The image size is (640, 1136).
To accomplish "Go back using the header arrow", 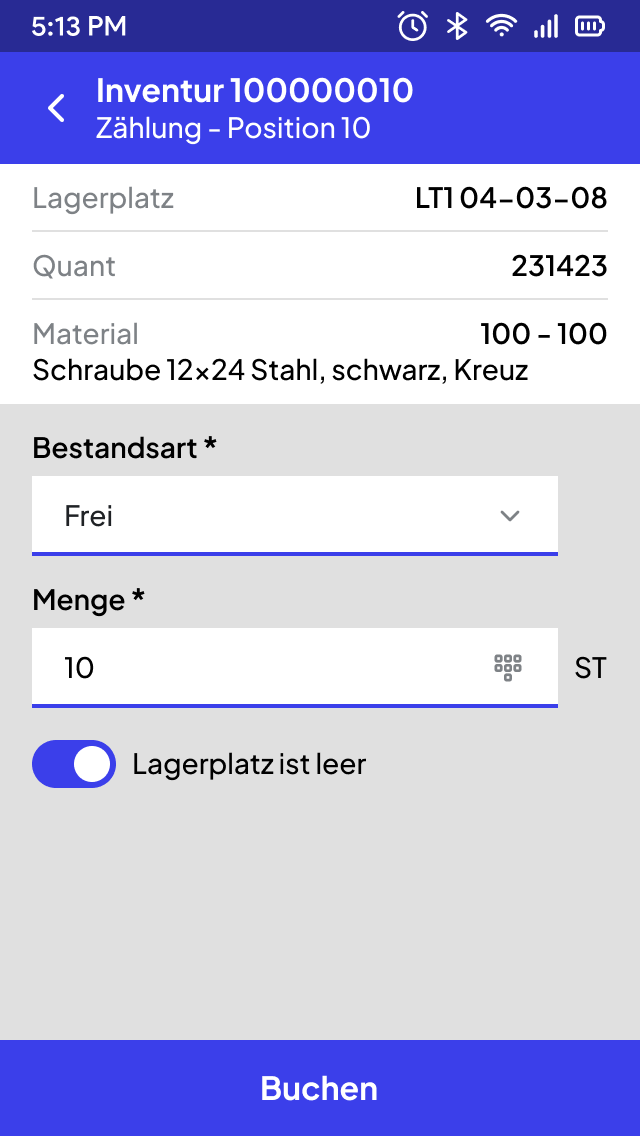I will (x=57, y=108).
